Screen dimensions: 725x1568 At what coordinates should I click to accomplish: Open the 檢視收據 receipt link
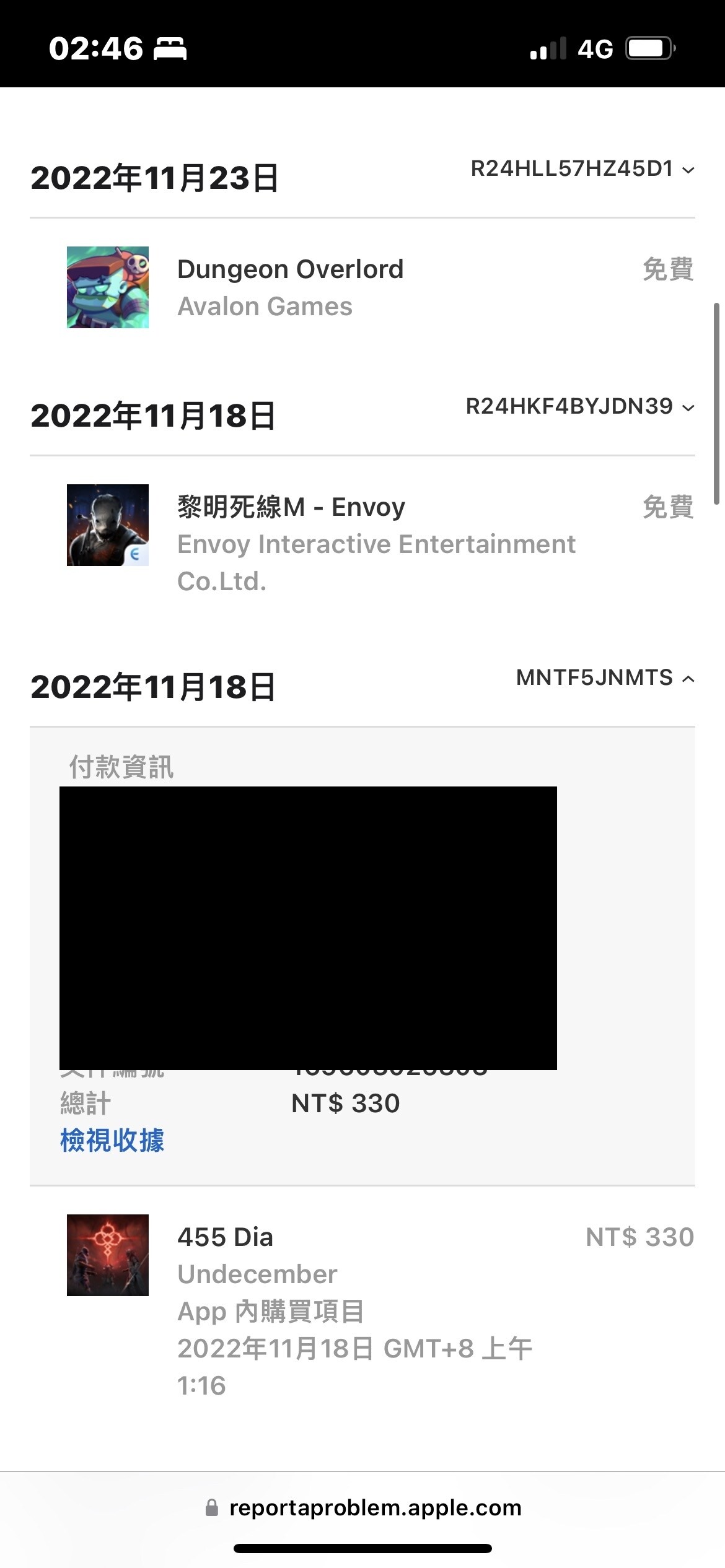[x=112, y=1140]
